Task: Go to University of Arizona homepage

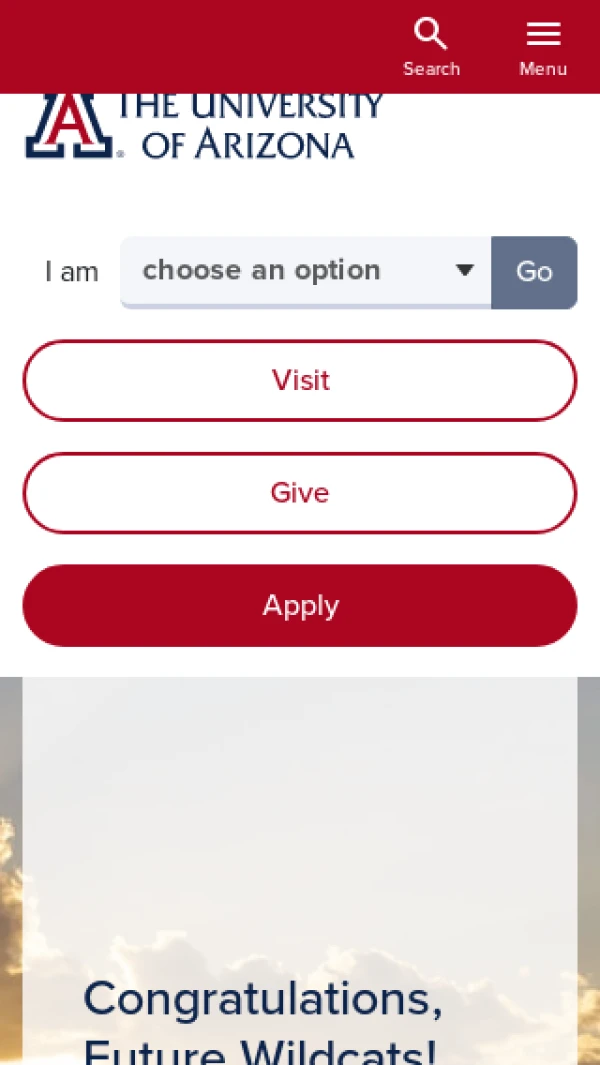Action: (x=205, y=127)
